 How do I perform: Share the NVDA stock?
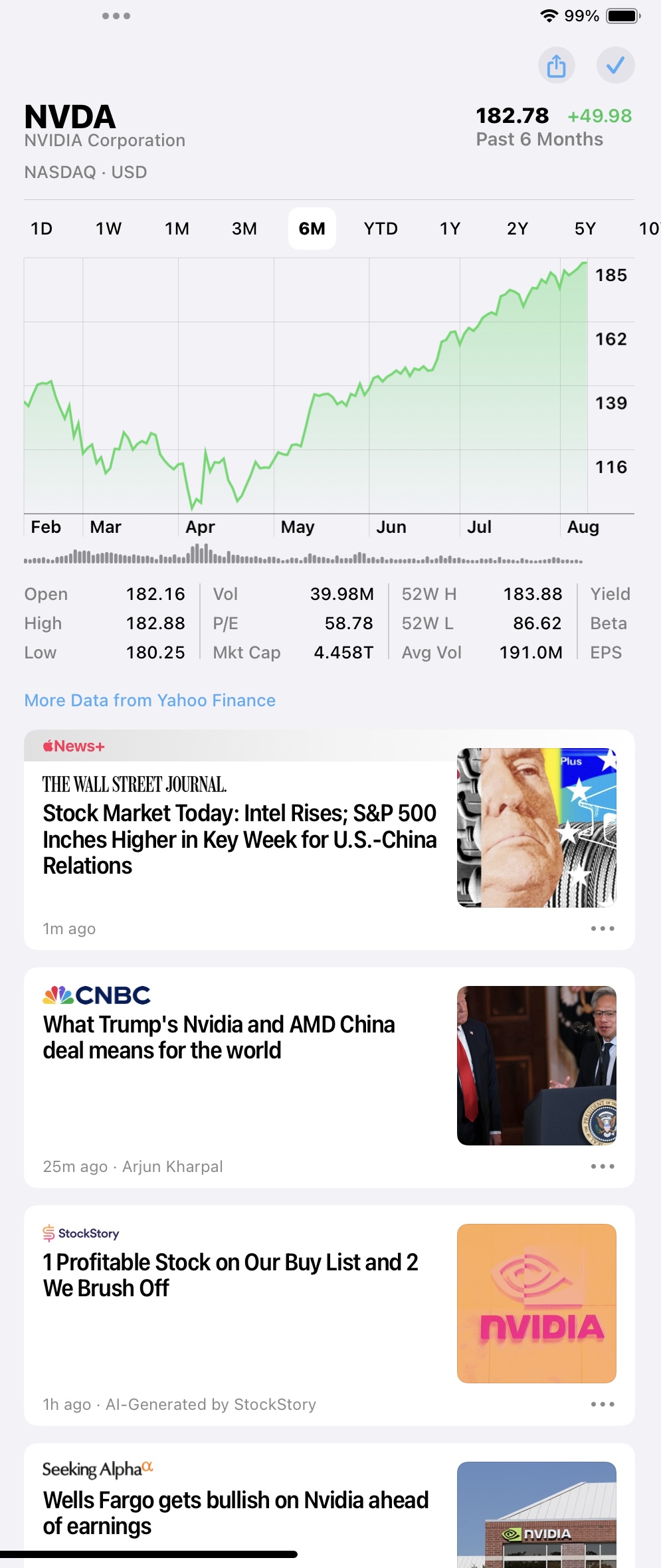[556, 66]
